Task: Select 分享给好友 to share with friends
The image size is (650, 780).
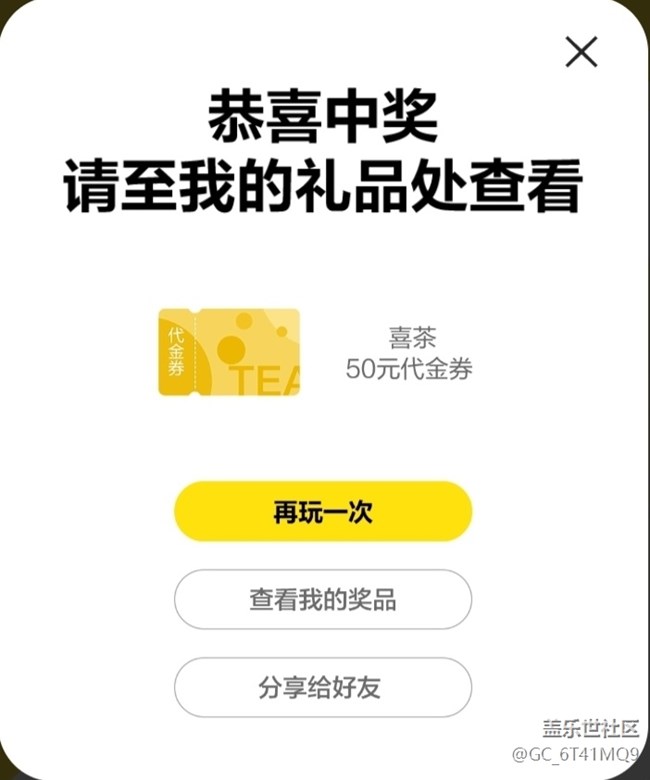Action: click(323, 687)
